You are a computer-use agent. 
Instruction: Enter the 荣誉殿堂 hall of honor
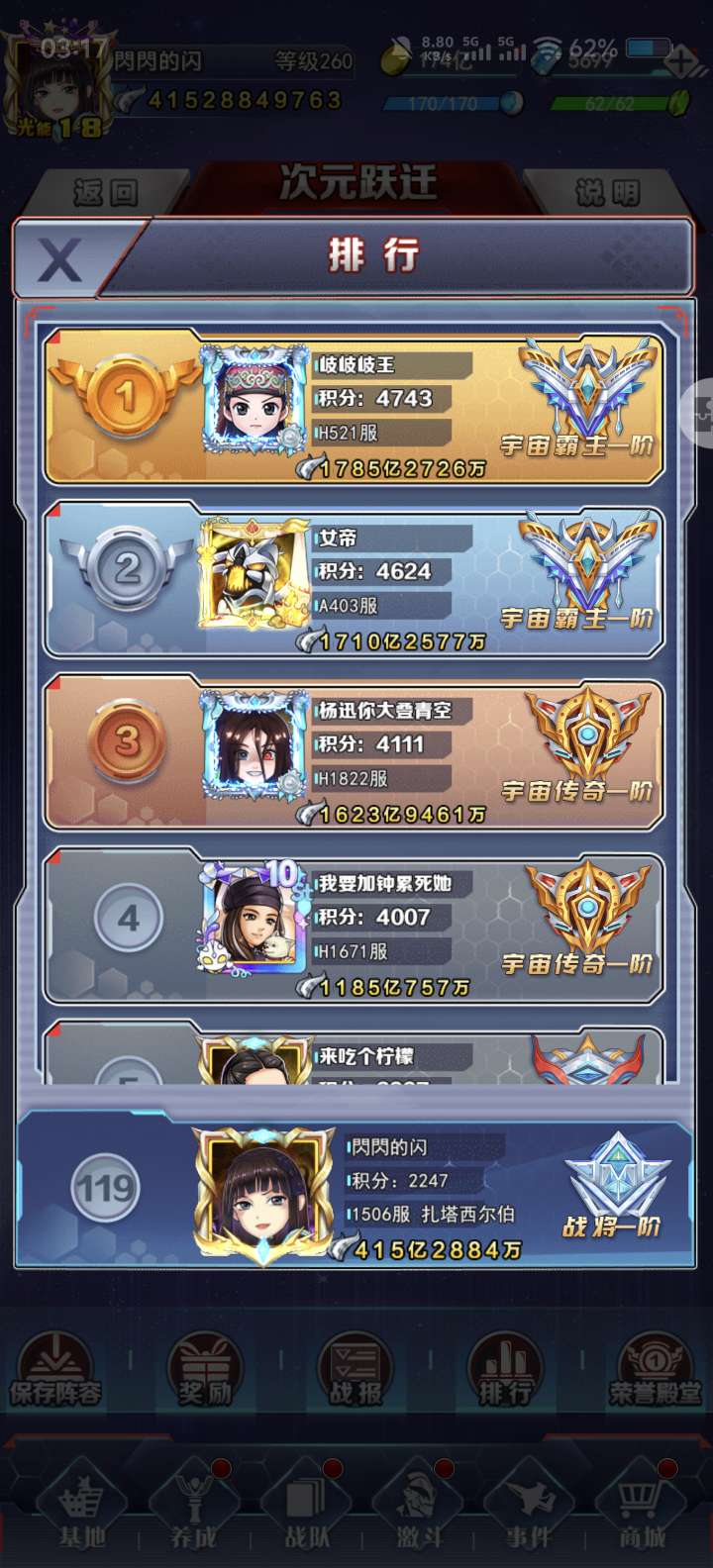(655, 1372)
